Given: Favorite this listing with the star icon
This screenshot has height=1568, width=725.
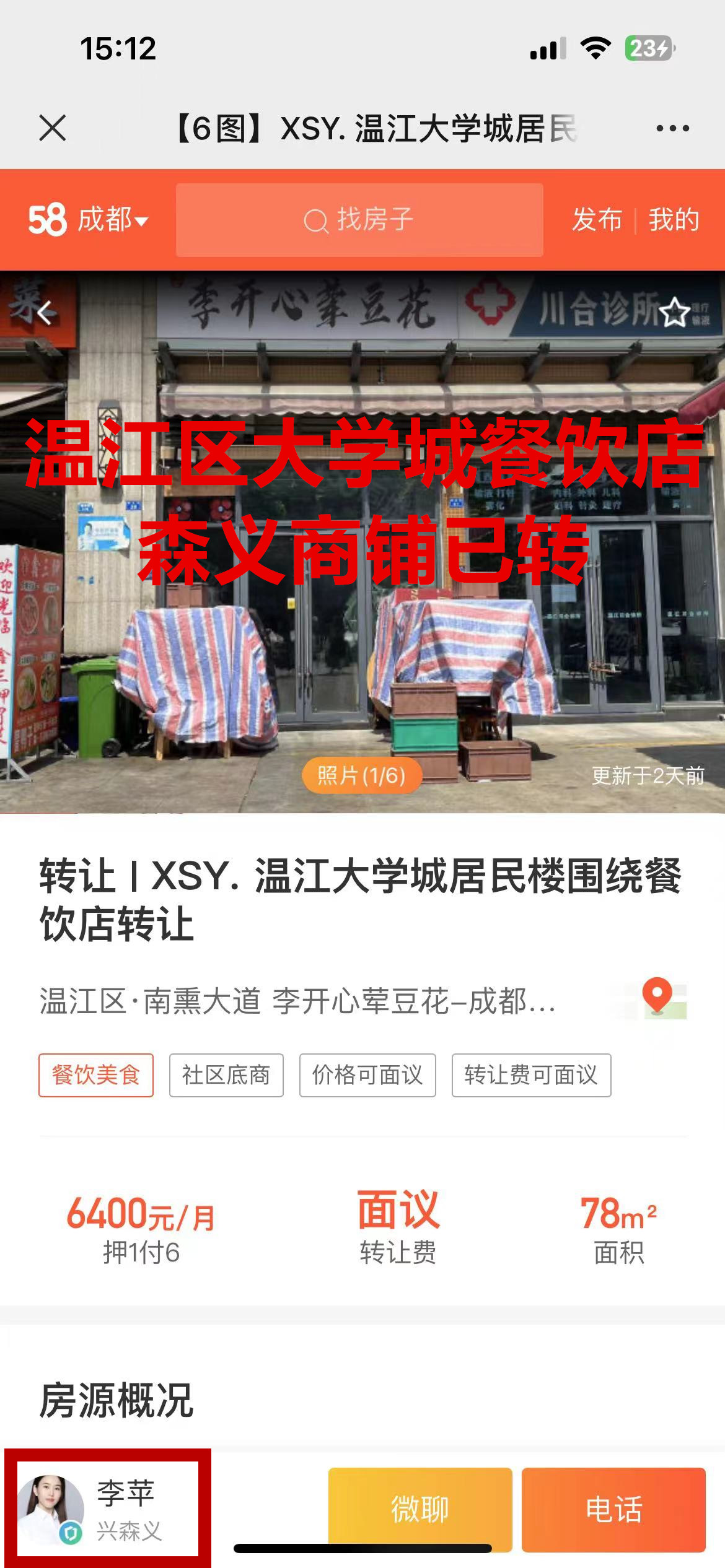Looking at the screenshot, I should pyautogui.click(x=674, y=312).
